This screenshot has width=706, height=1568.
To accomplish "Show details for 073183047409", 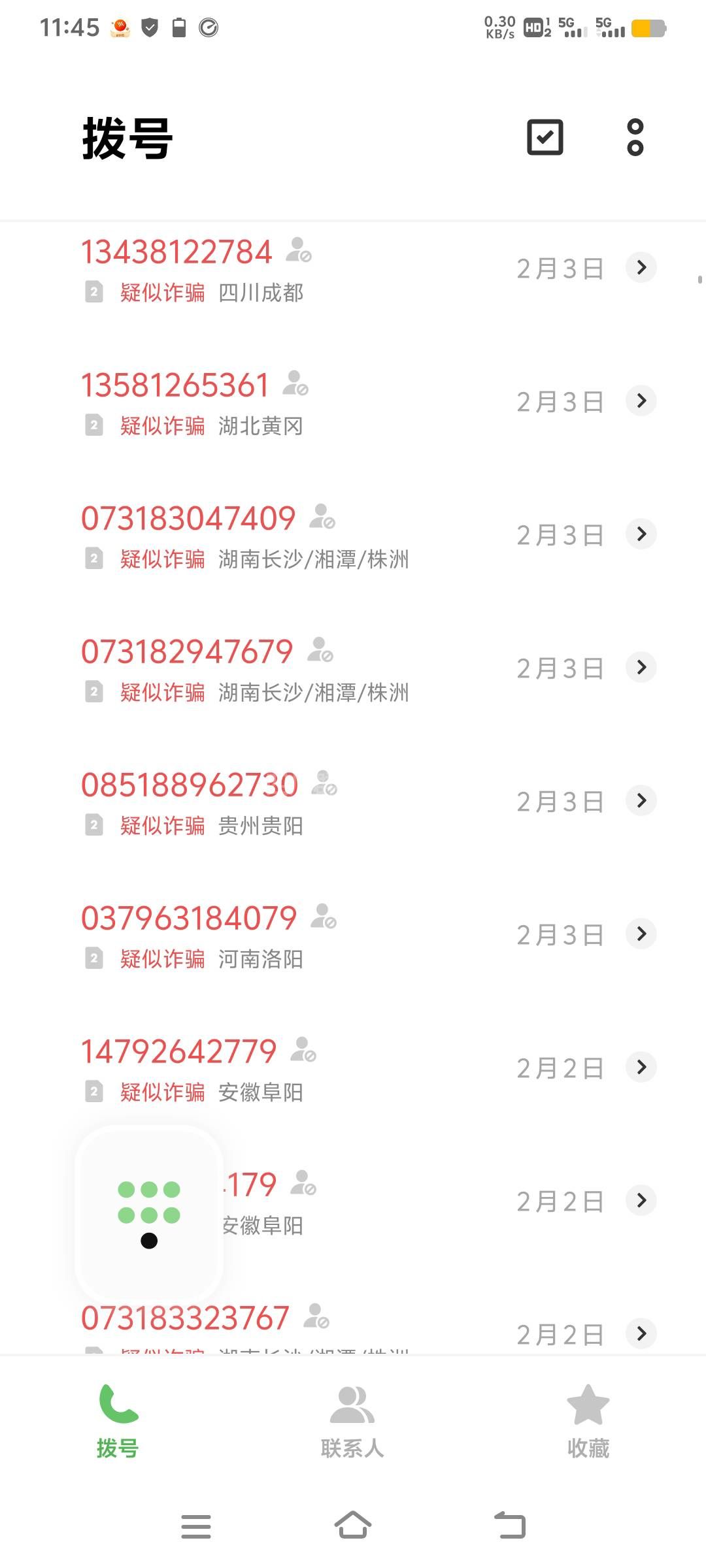I will tap(641, 534).
